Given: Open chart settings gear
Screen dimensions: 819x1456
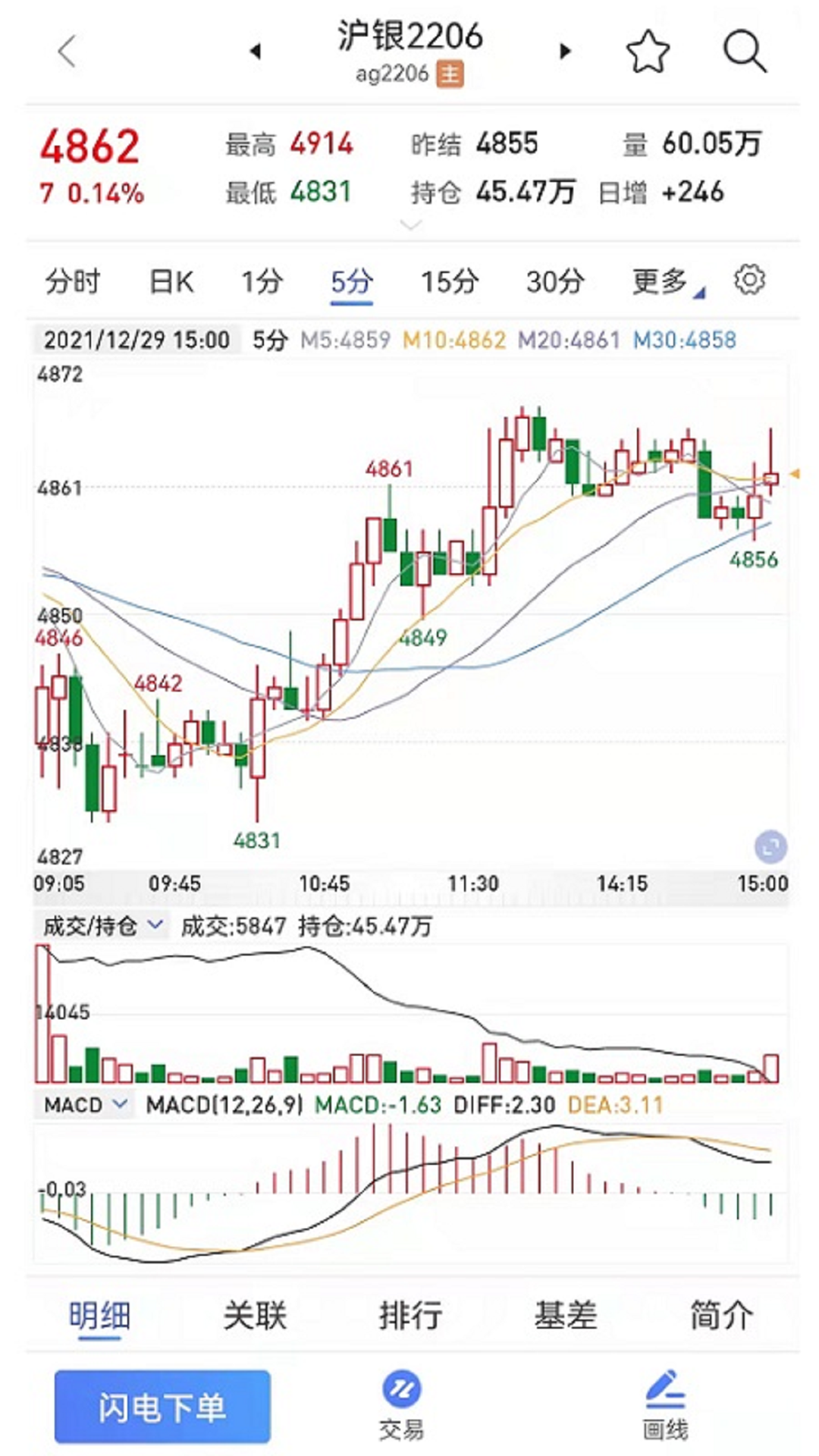Looking at the screenshot, I should 750,280.
